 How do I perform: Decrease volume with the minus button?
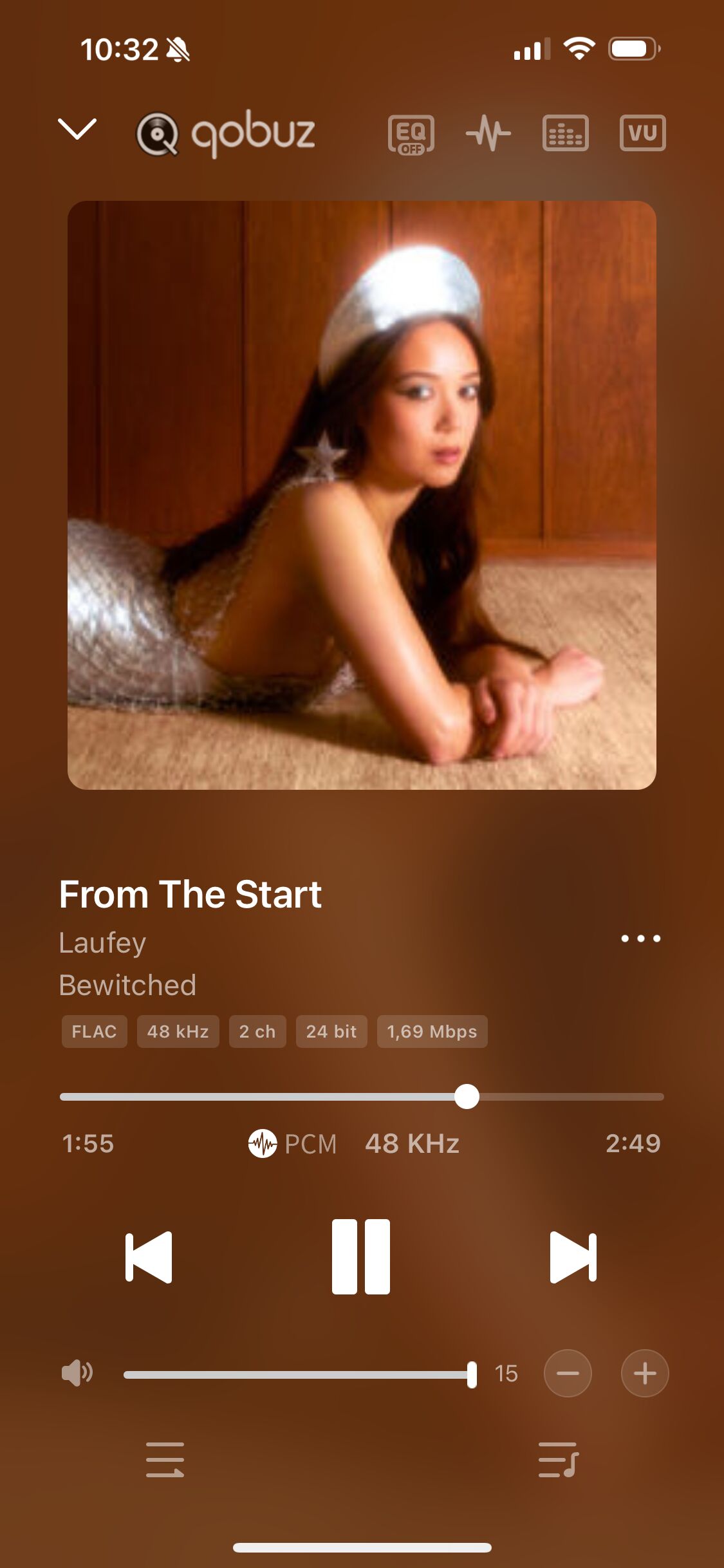pos(568,1374)
